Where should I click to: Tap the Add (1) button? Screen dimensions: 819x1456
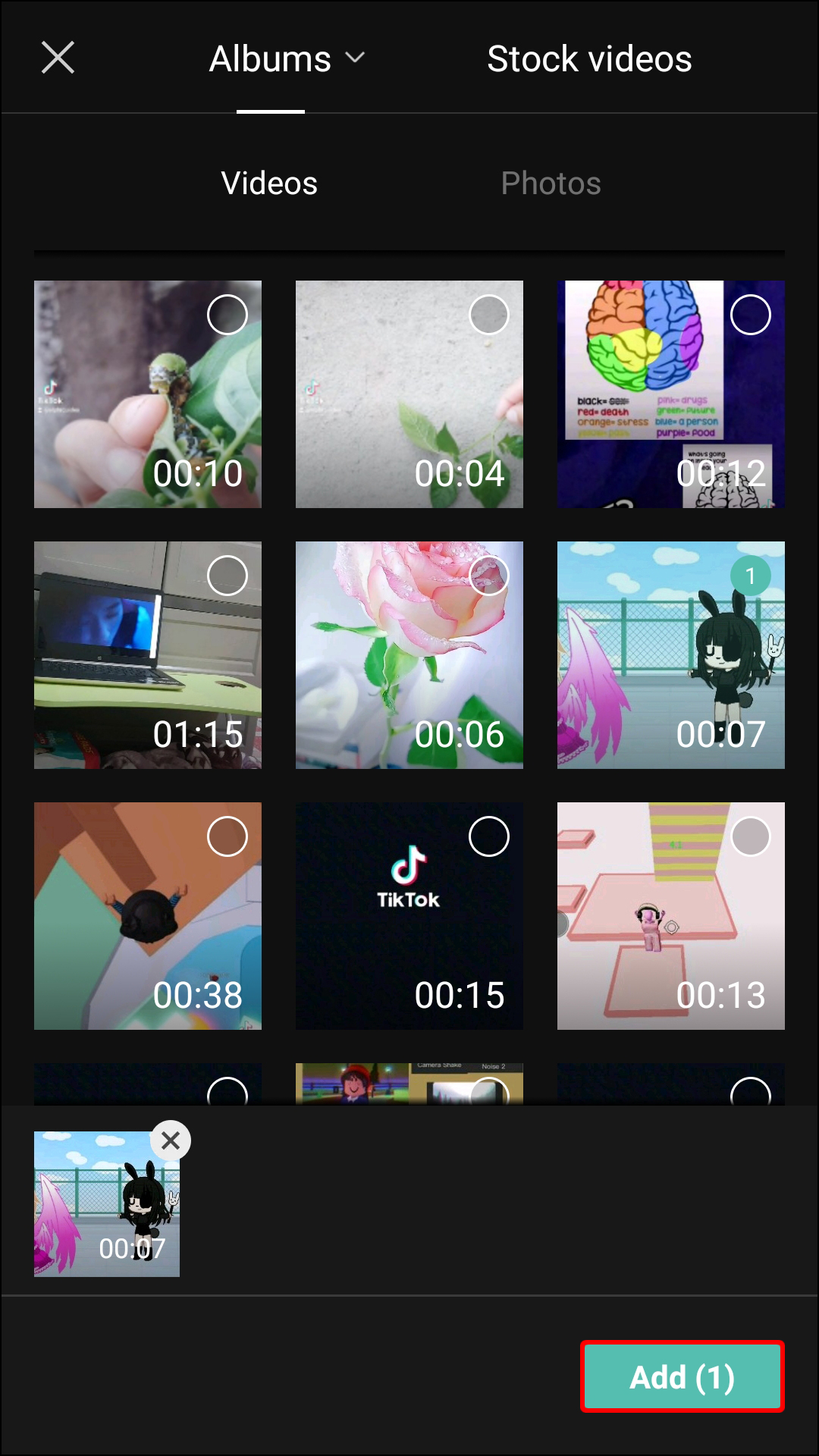[682, 1376]
